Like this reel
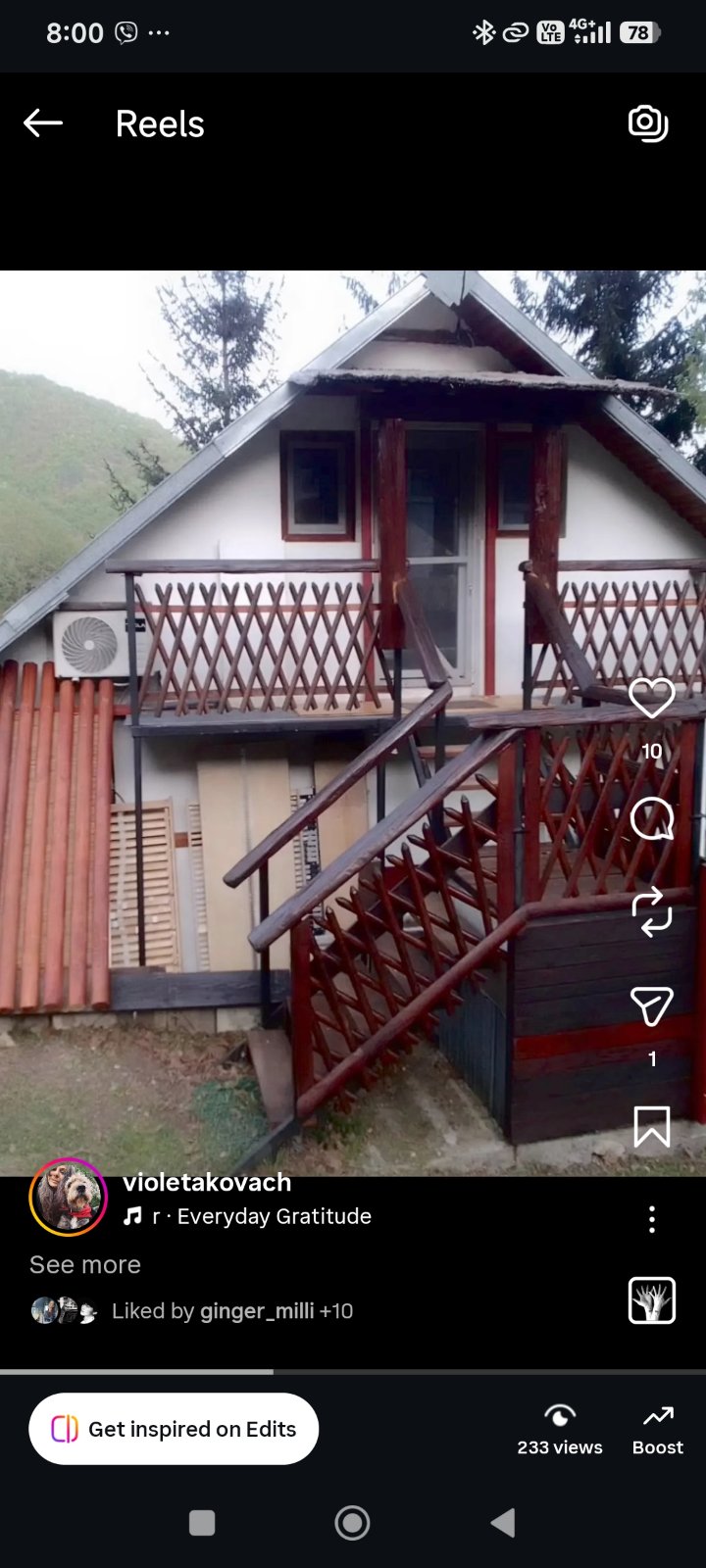This screenshot has width=706, height=1568. (x=652, y=698)
